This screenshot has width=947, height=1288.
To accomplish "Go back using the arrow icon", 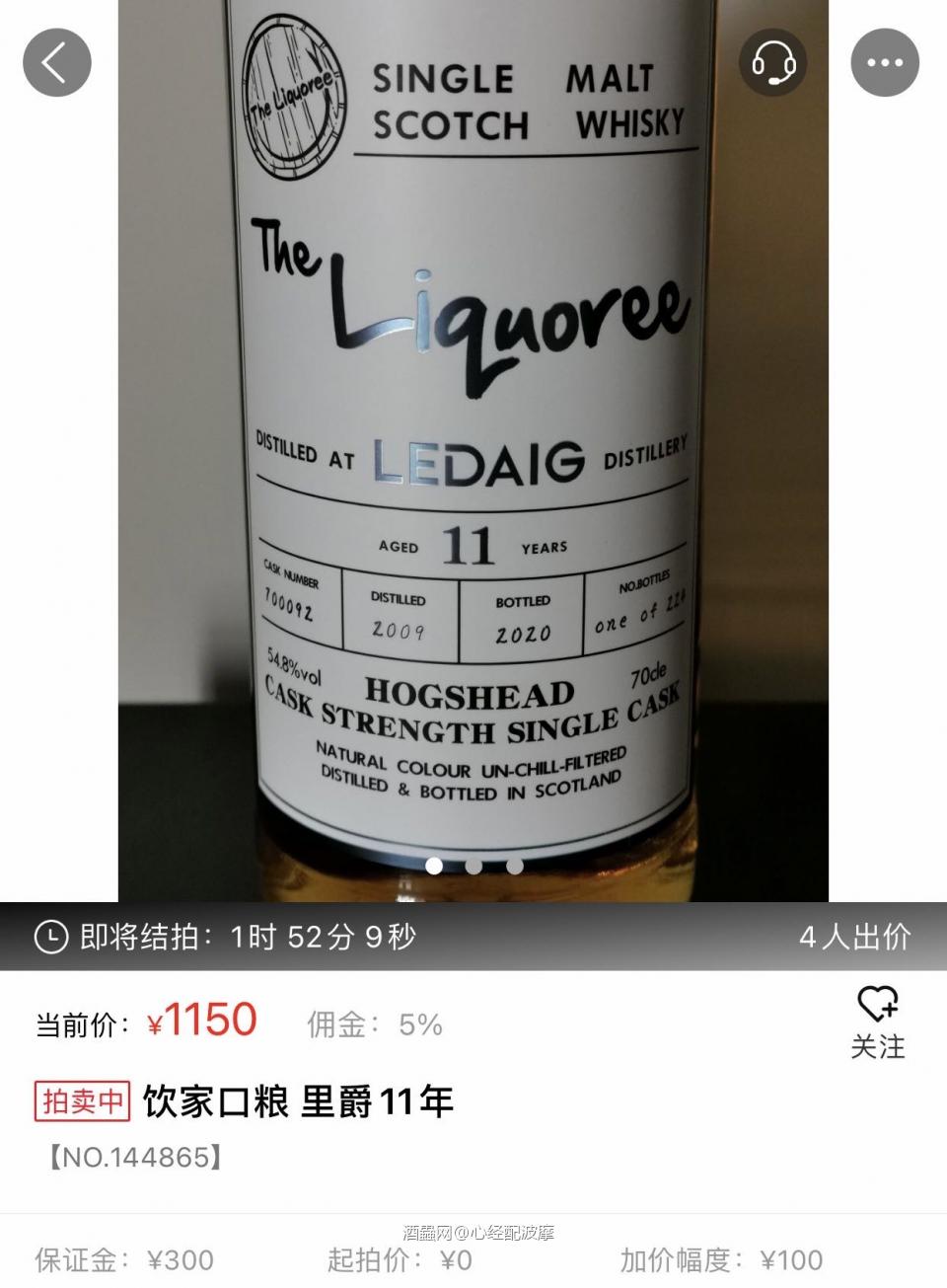I will click(56, 61).
